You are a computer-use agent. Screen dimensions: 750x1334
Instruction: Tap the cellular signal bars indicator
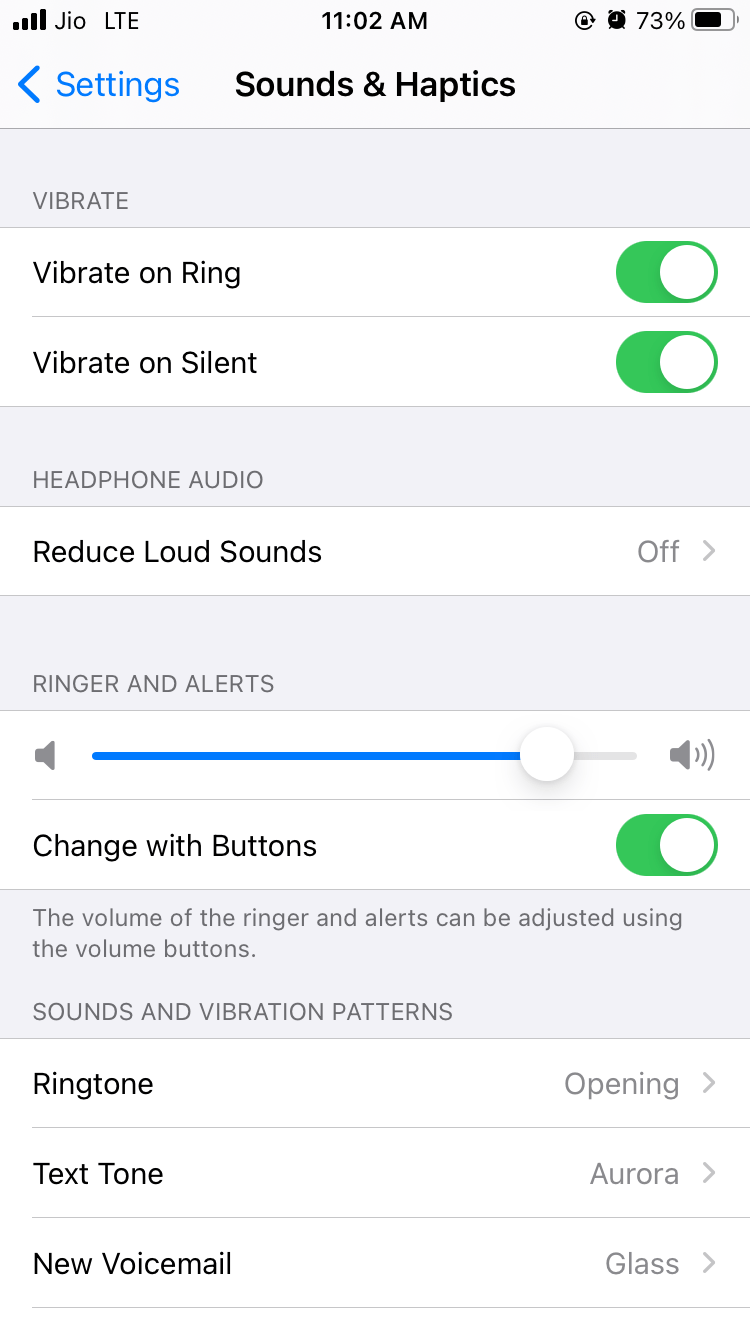(x=30, y=18)
